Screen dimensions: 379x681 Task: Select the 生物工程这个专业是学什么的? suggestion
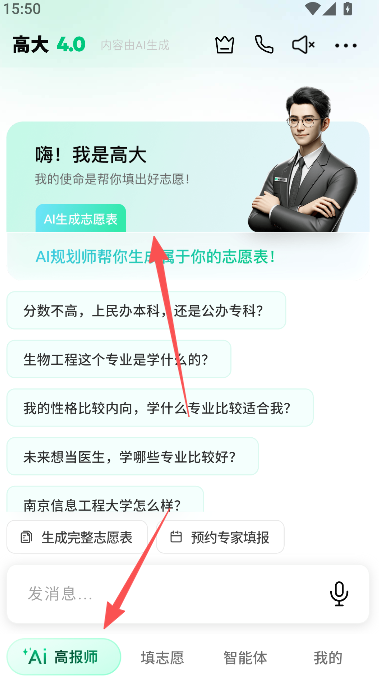[119, 359]
